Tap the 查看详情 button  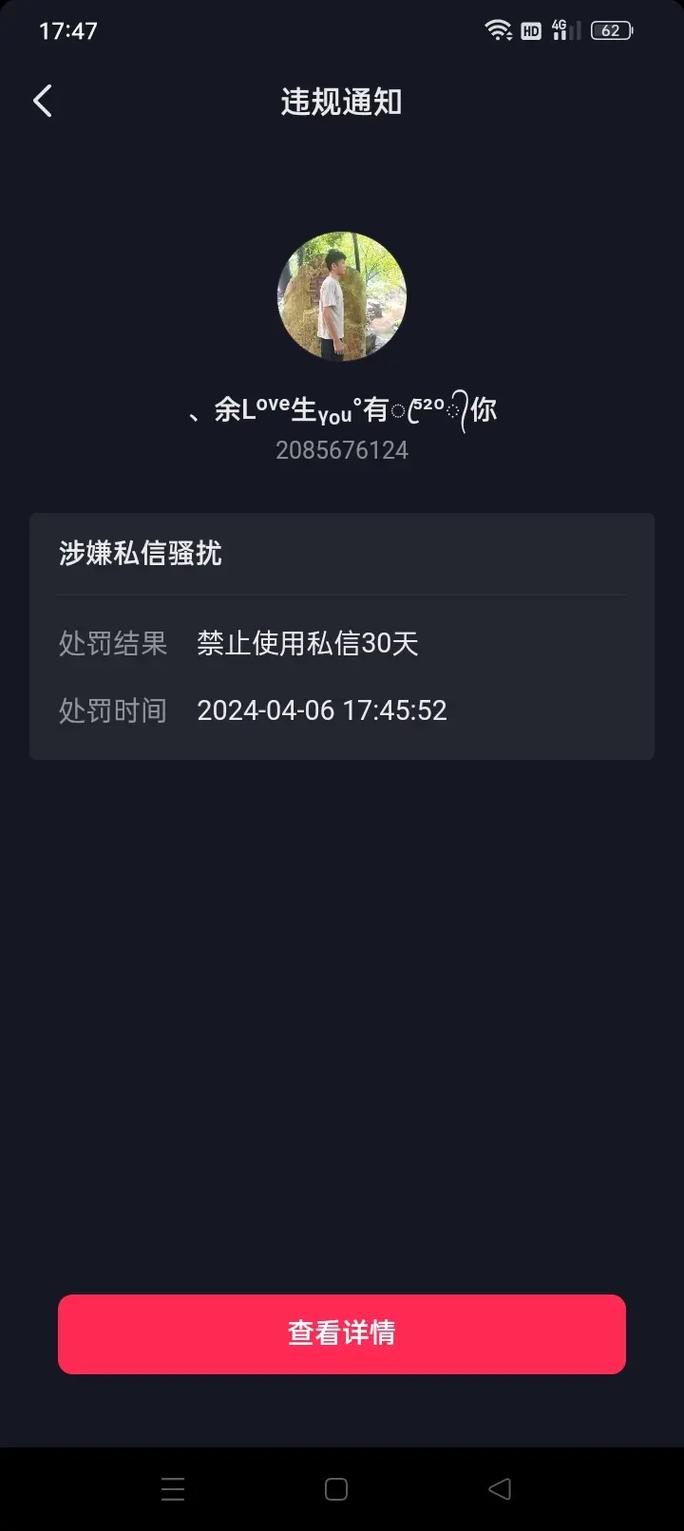point(341,1333)
